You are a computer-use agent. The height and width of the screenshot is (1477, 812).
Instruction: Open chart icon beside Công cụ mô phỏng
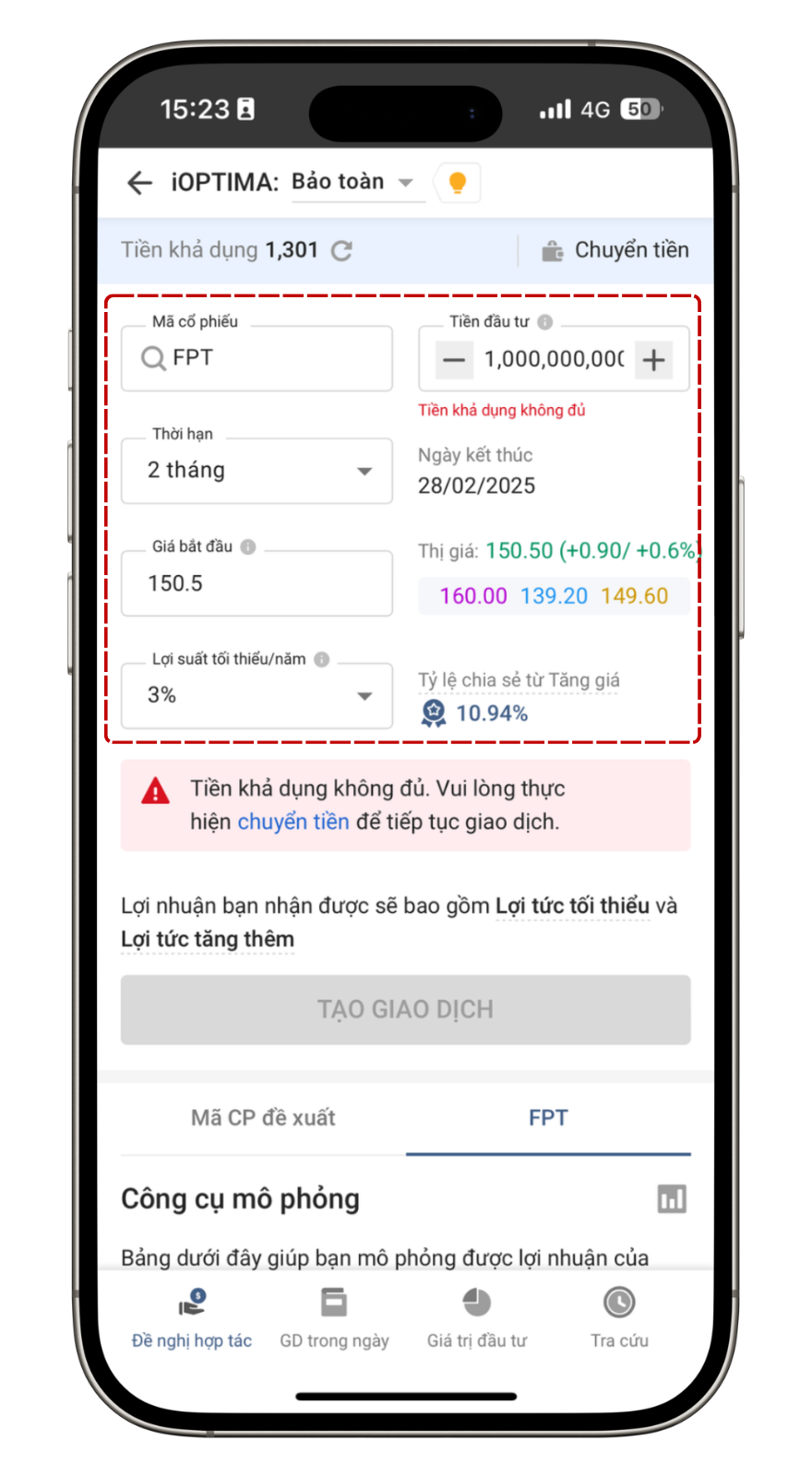click(672, 1199)
